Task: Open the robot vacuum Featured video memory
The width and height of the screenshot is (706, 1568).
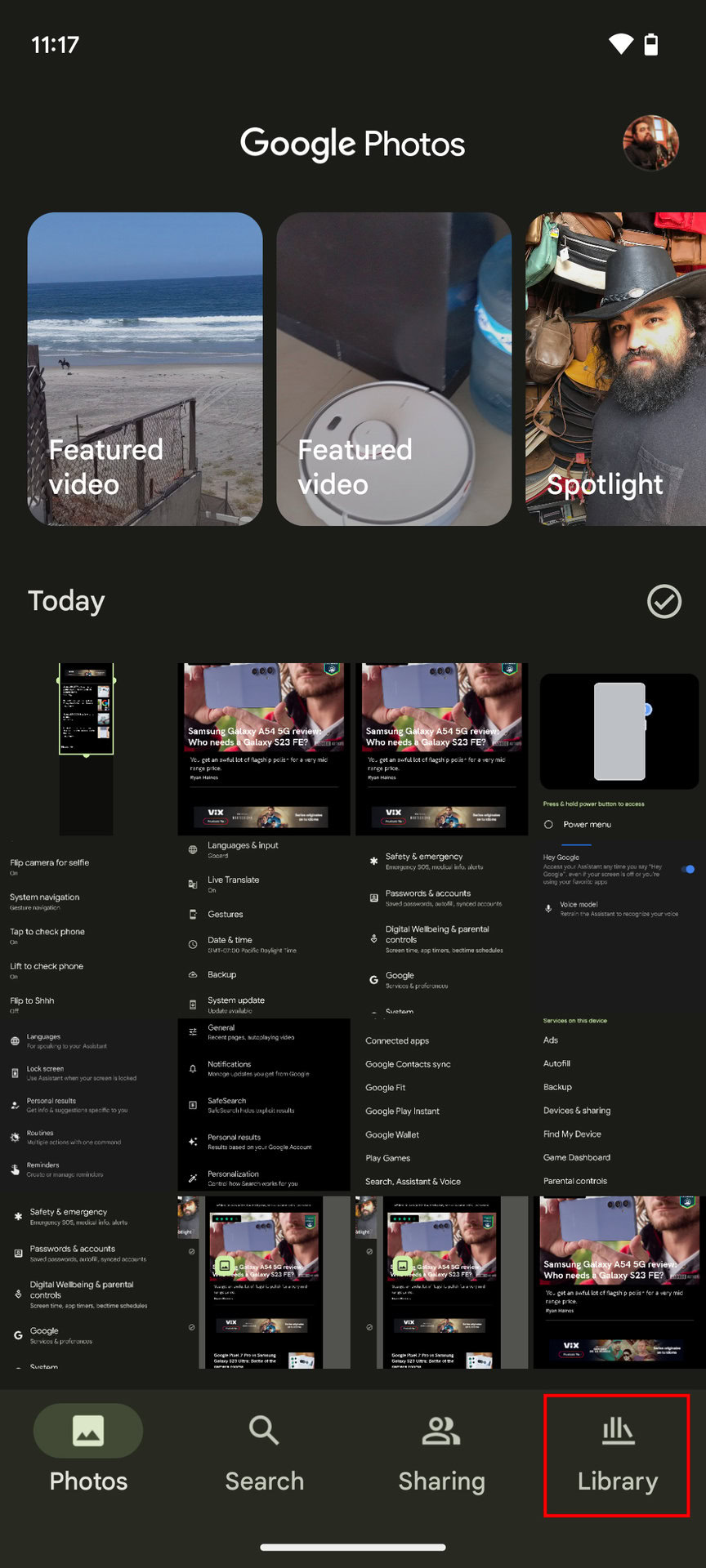Action: (x=394, y=368)
